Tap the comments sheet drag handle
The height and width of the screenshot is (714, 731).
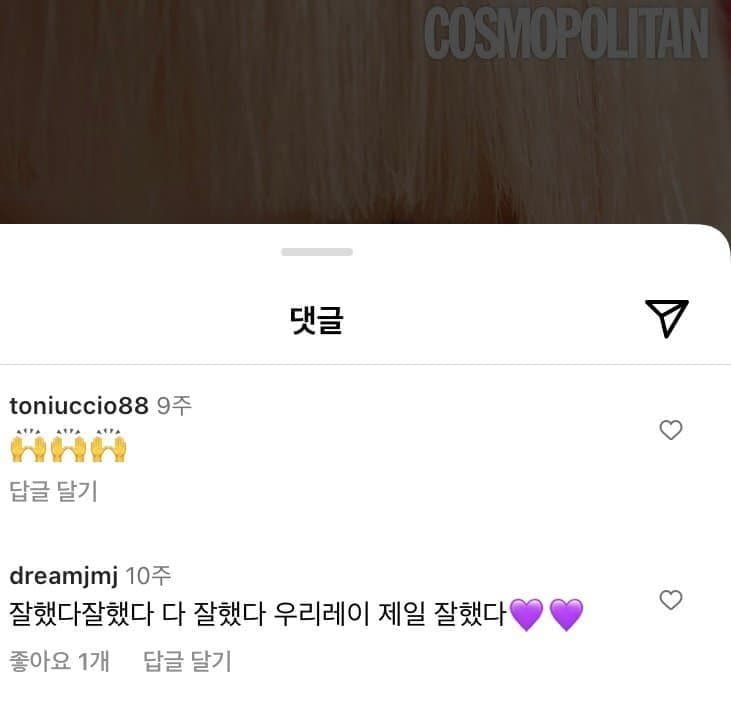tap(317, 252)
